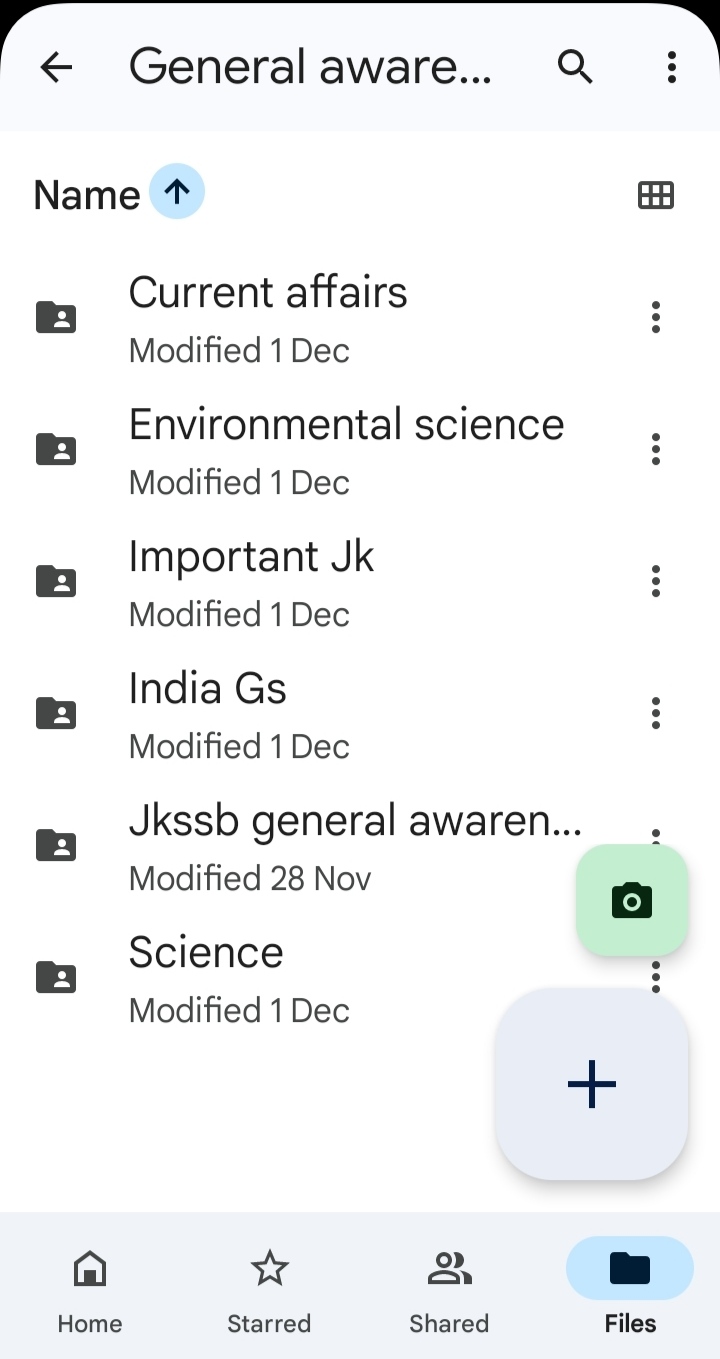Switch to the Shared tab
This screenshot has height=1359, width=720.
pyautogui.click(x=449, y=1285)
